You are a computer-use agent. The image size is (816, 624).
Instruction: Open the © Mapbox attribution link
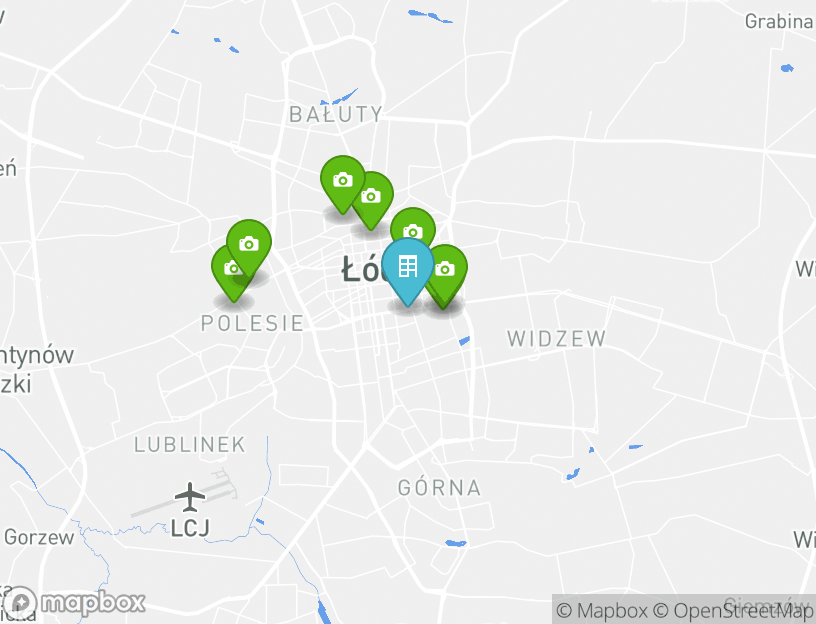tap(601, 610)
